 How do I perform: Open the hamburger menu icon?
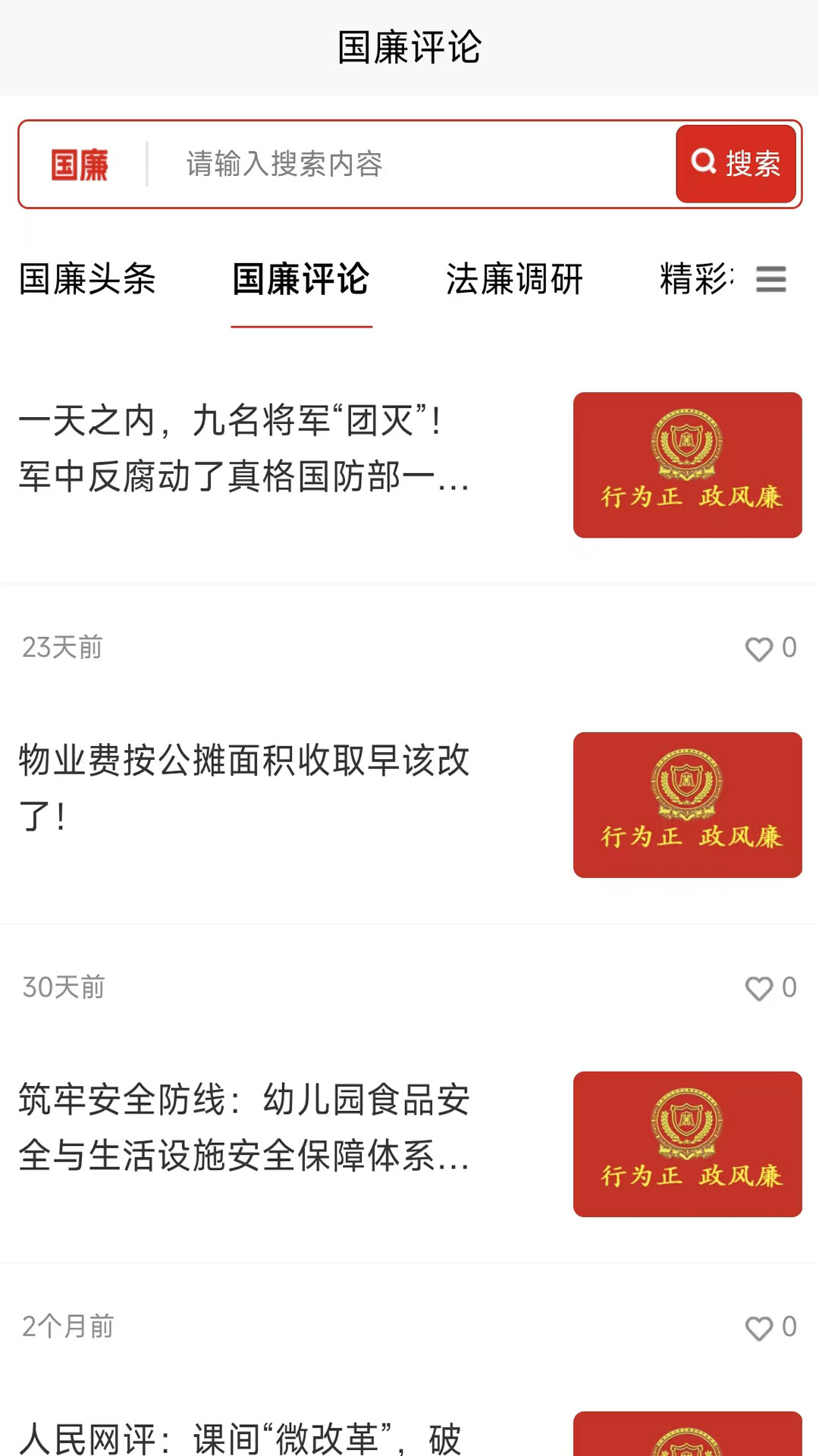click(771, 280)
